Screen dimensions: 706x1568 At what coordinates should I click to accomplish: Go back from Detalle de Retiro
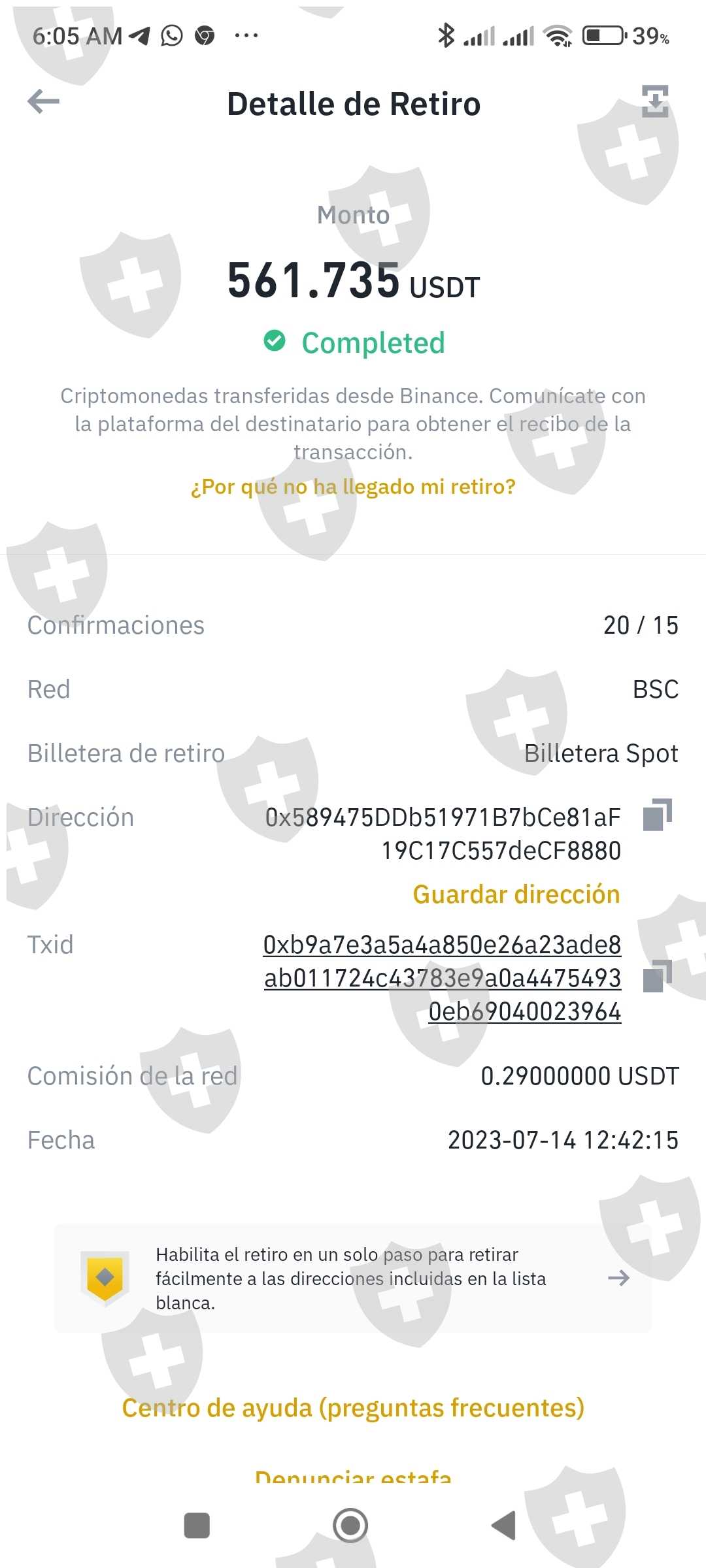point(44,102)
